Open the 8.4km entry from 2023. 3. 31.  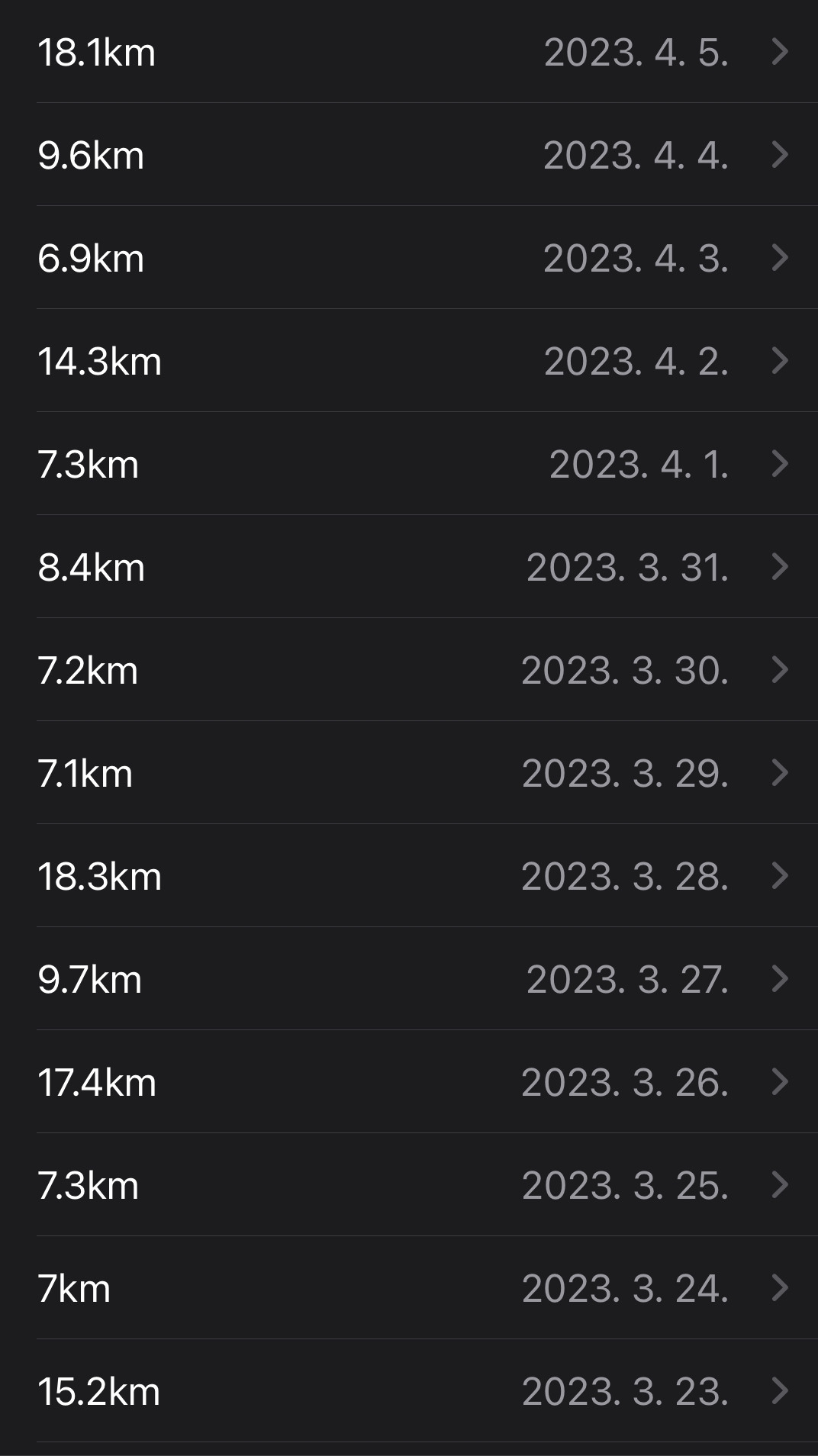409,567
